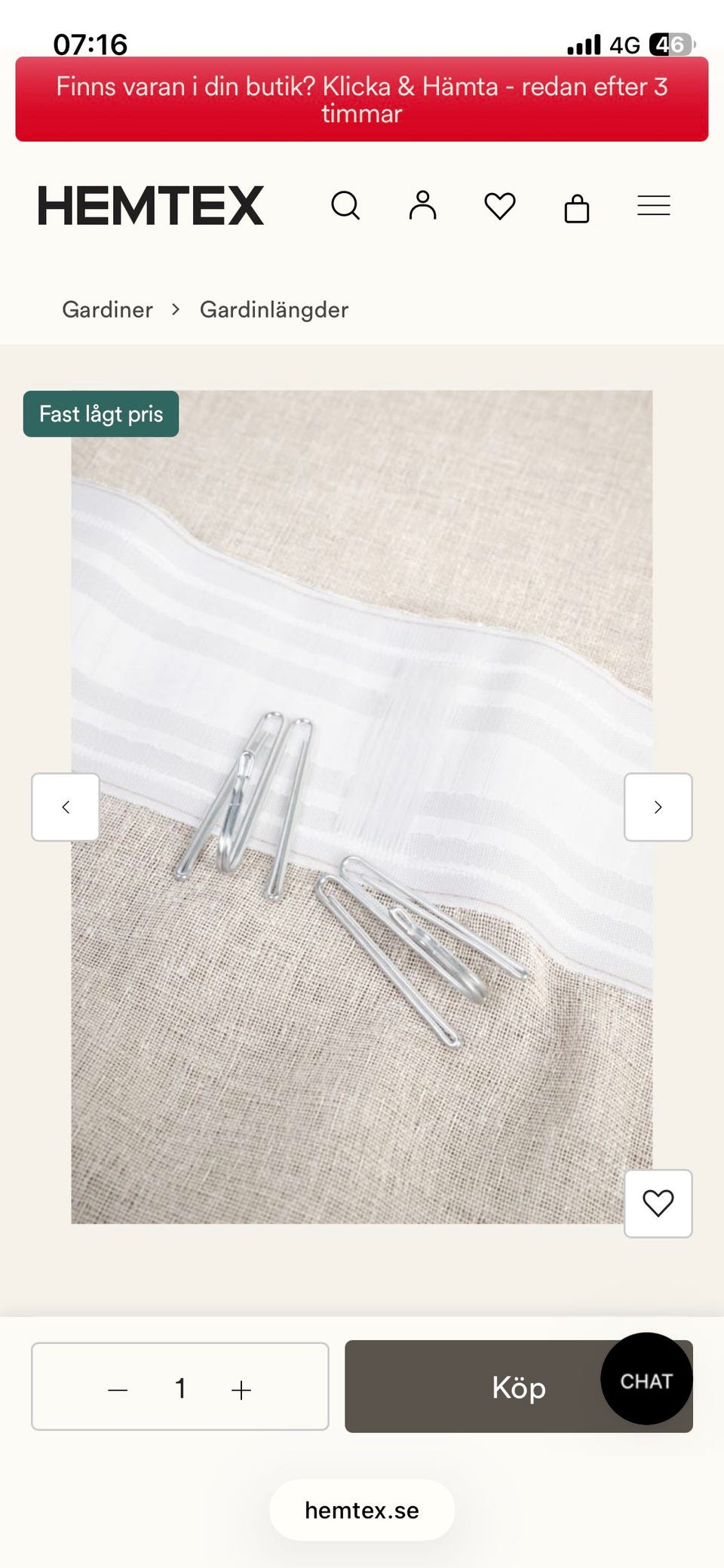Image resolution: width=724 pixels, height=1568 pixels.
Task: Show the next product image
Action: point(658,807)
